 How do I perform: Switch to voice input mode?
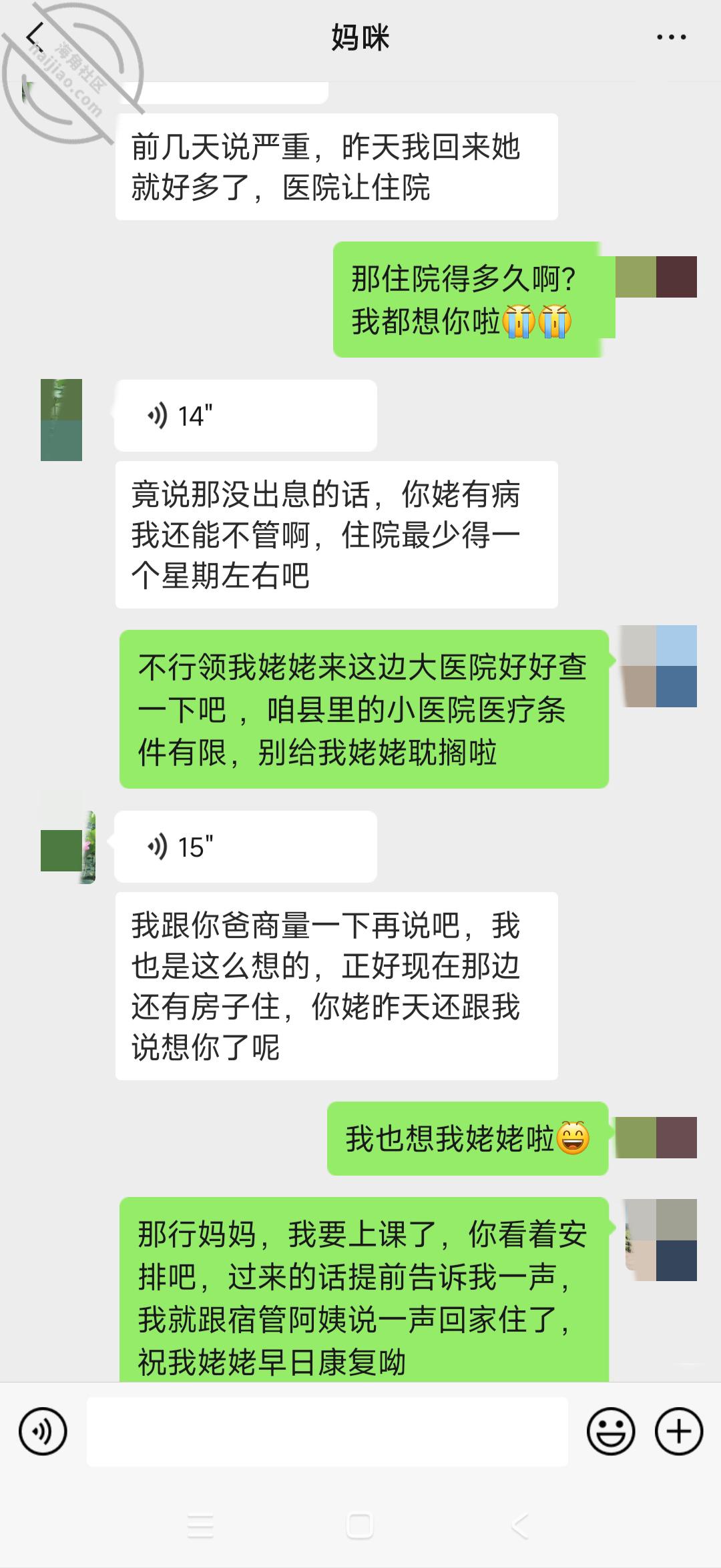pos(43,1431)
